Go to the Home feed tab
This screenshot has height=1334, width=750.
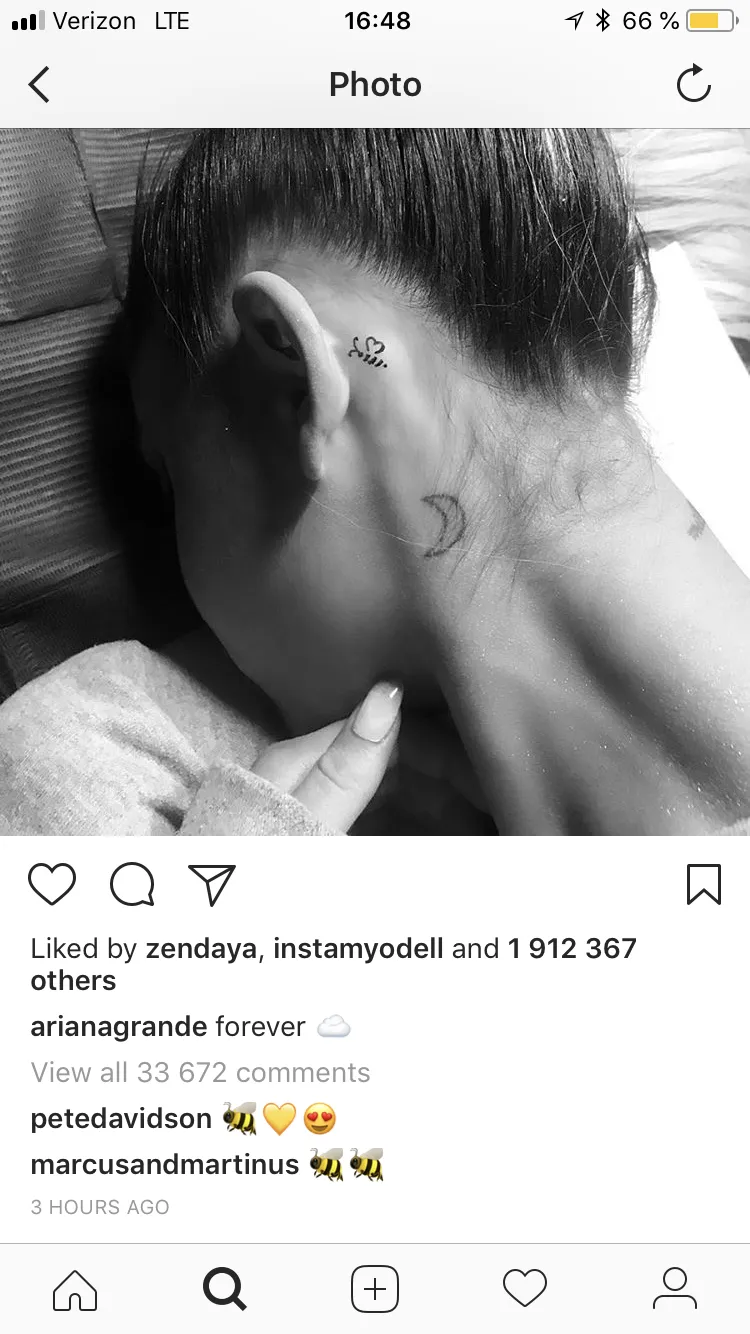coord(75,1289)
